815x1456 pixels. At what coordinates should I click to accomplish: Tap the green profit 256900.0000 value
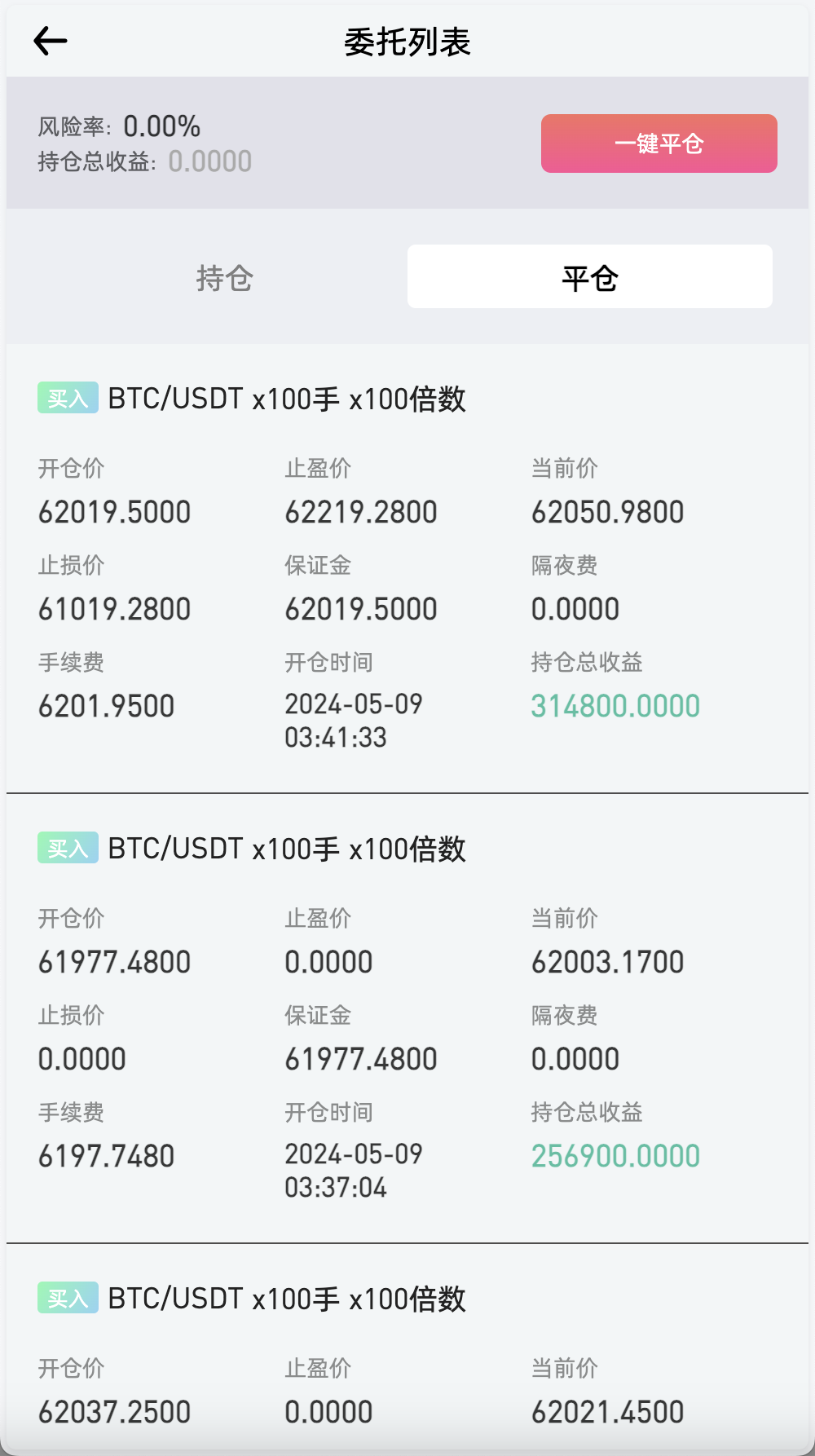[x=615, y=1155]
